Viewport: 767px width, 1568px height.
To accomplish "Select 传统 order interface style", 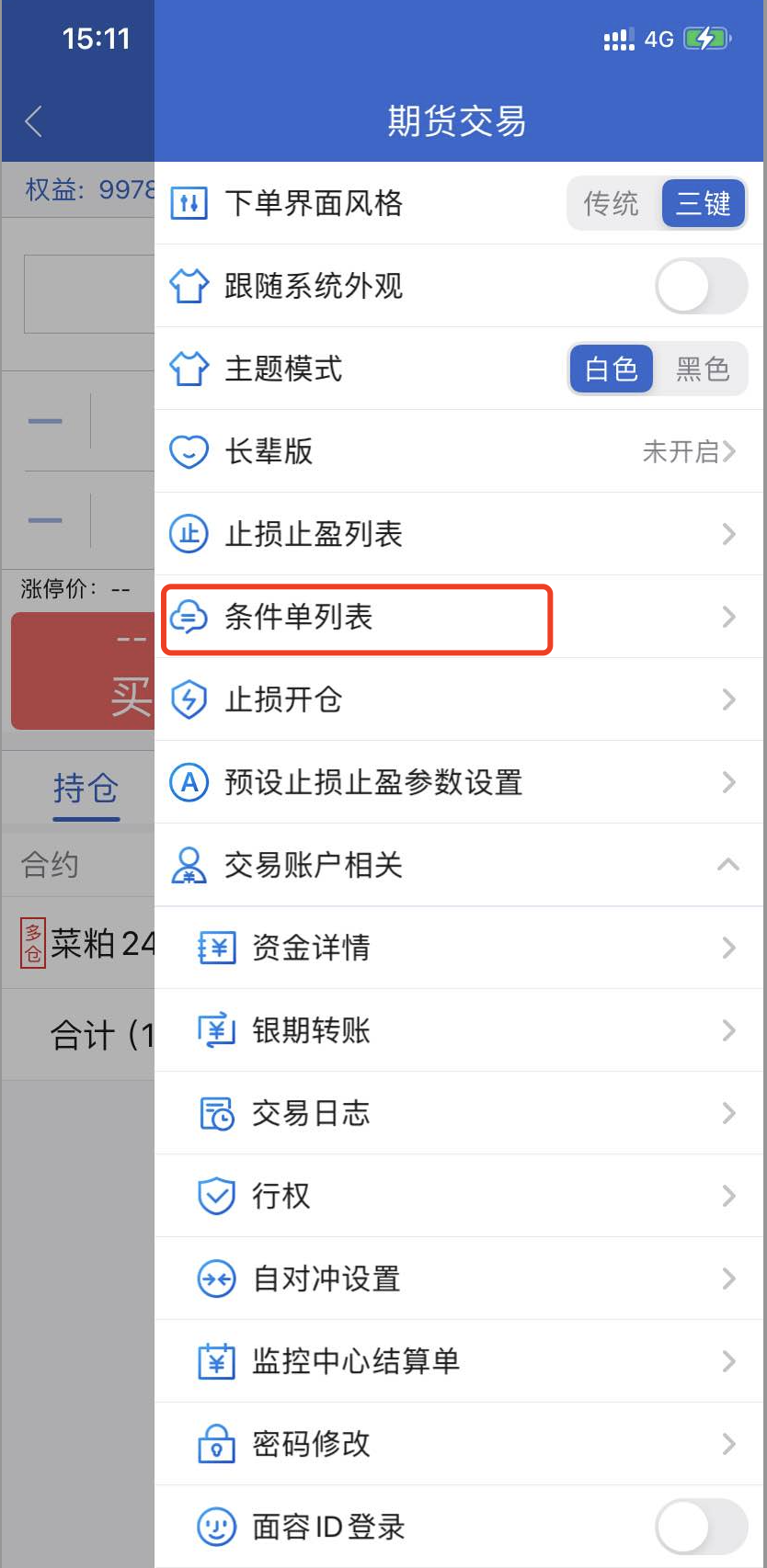I will [612, 203].
